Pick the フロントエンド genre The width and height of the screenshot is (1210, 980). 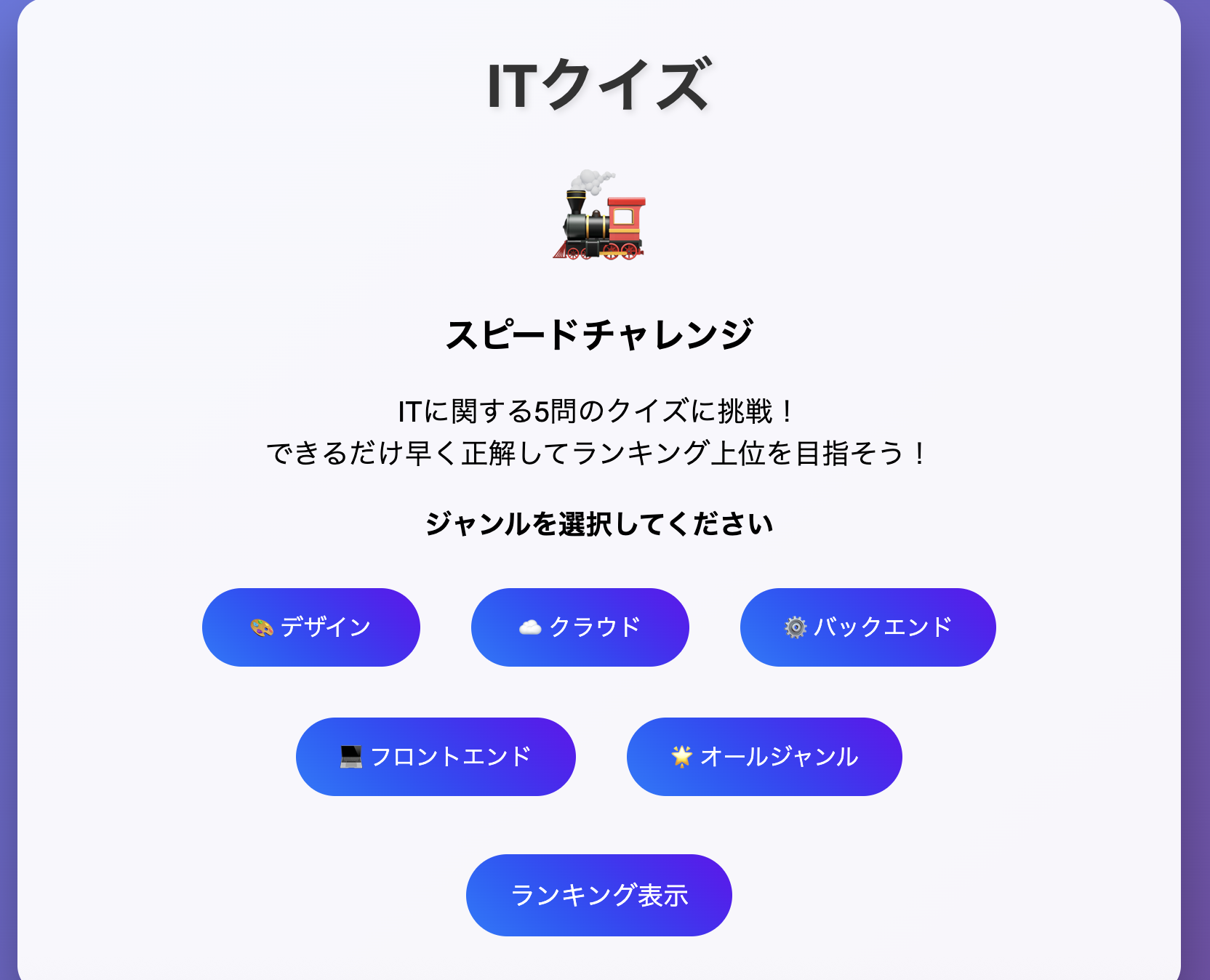click(x=436, y=756)
